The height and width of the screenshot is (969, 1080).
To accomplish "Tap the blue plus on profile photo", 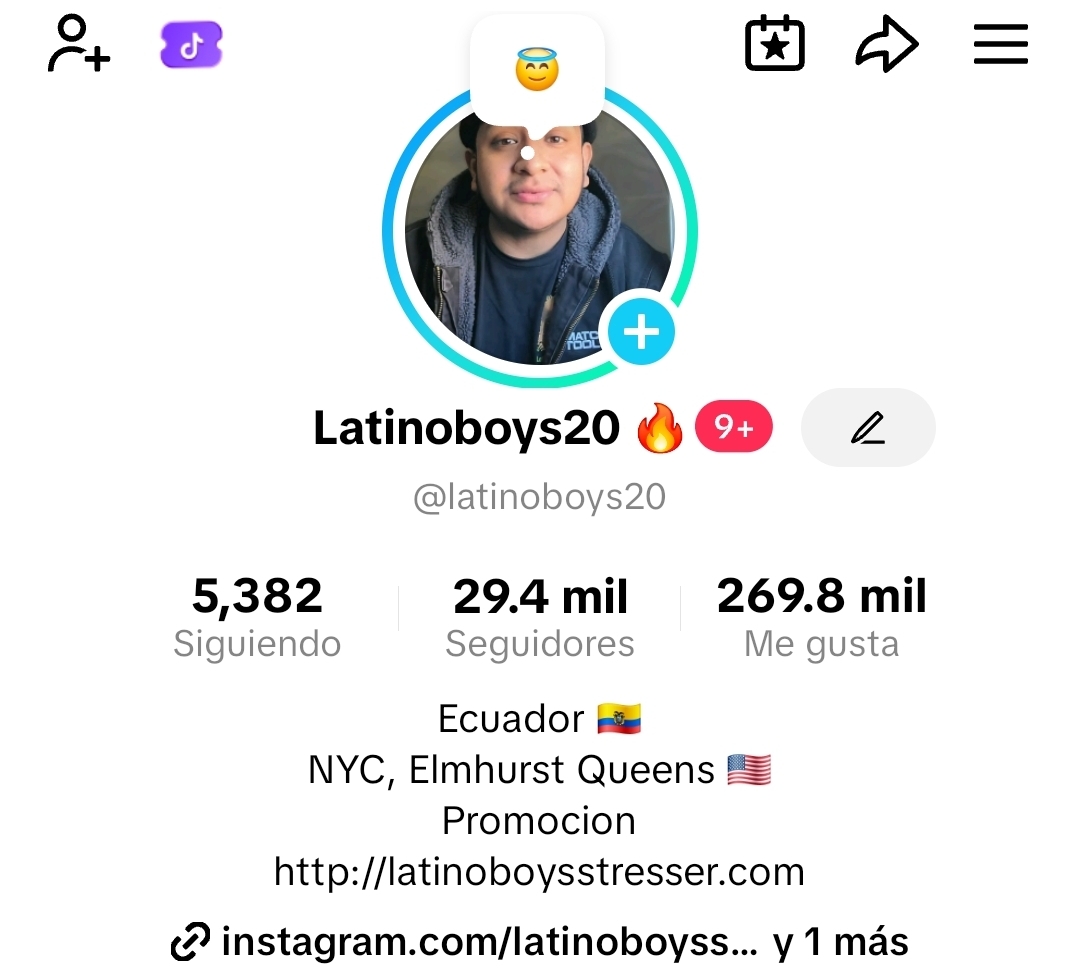I will tap(641, 331).
